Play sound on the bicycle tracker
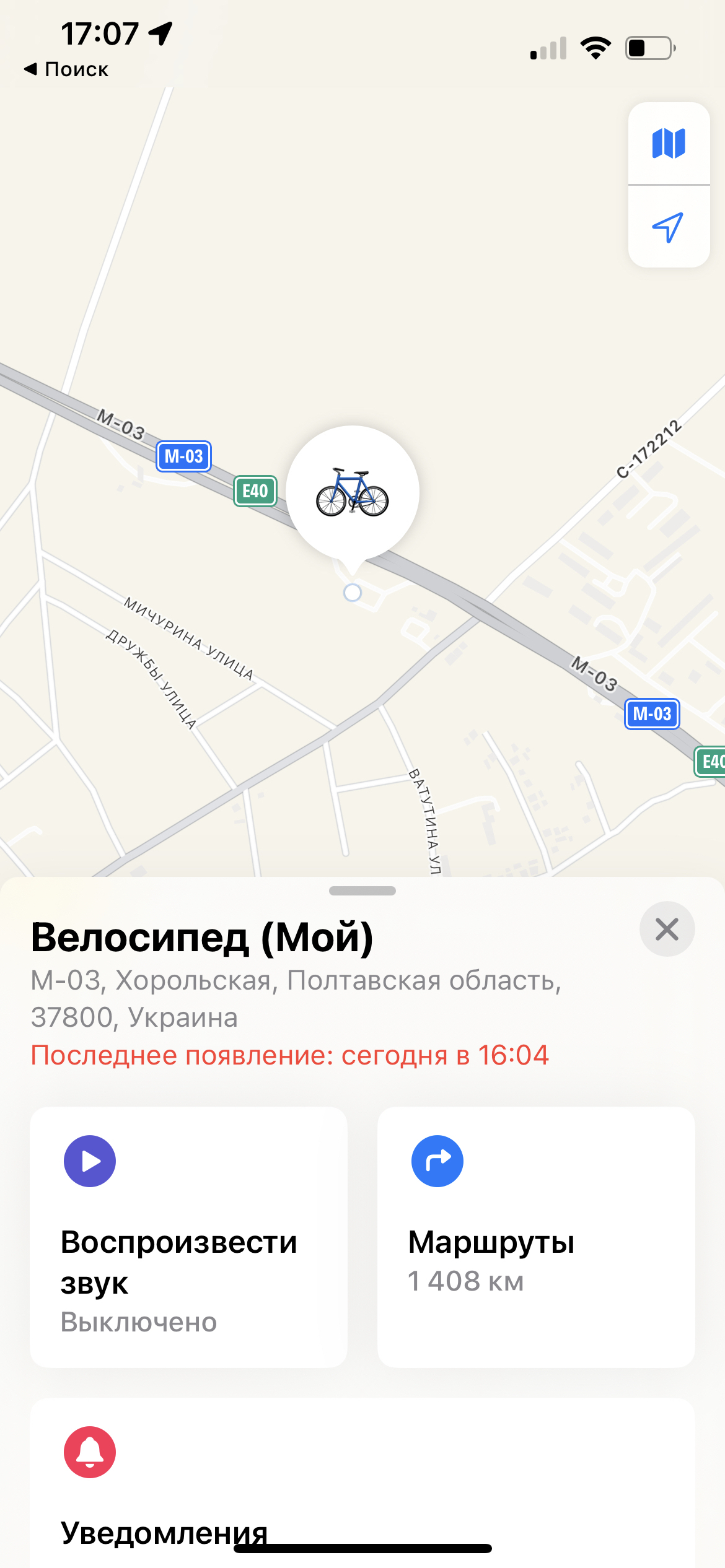The height and width of the screenshot is (1568, 725). click(x=188, y=1236)
